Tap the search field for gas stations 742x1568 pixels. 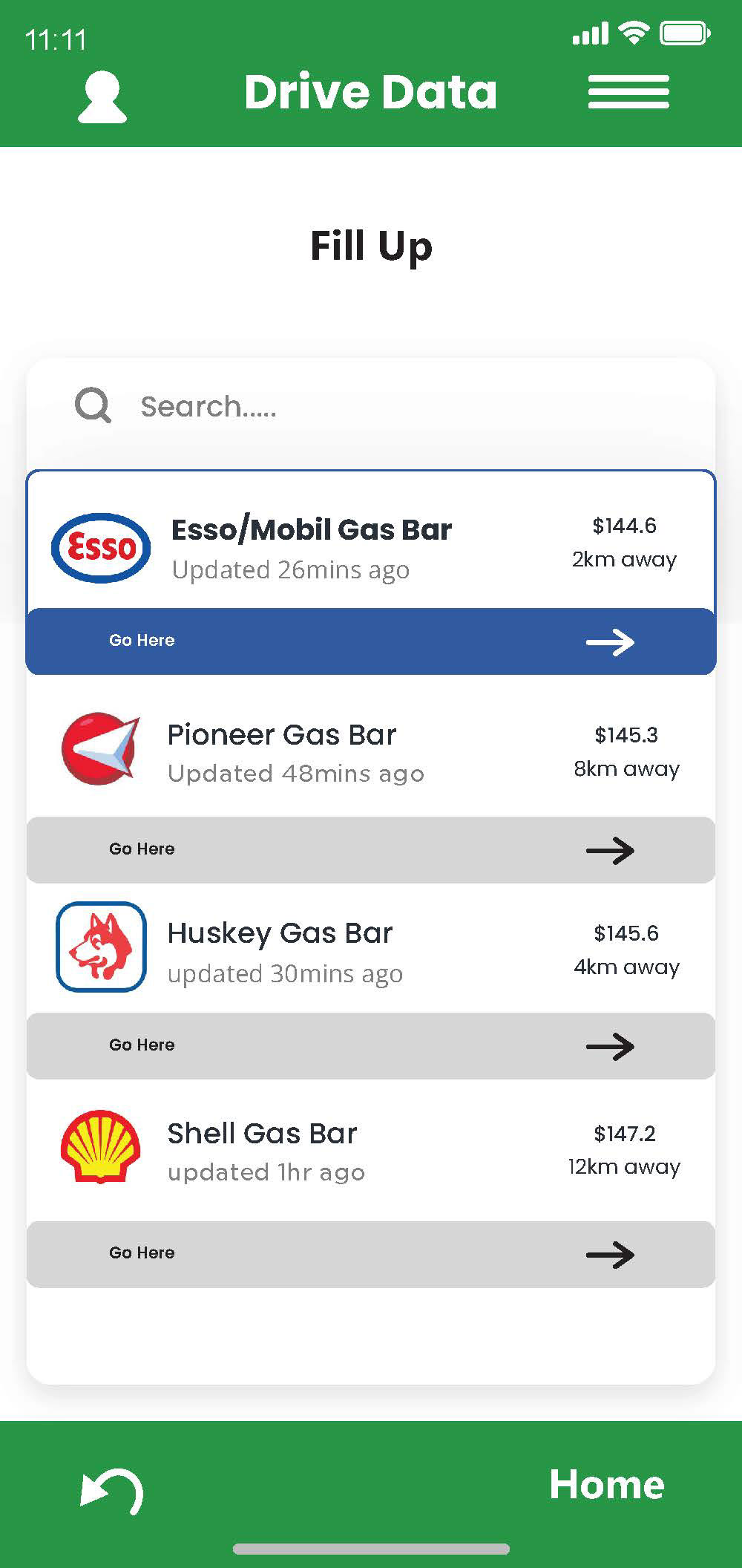(371, 407)
